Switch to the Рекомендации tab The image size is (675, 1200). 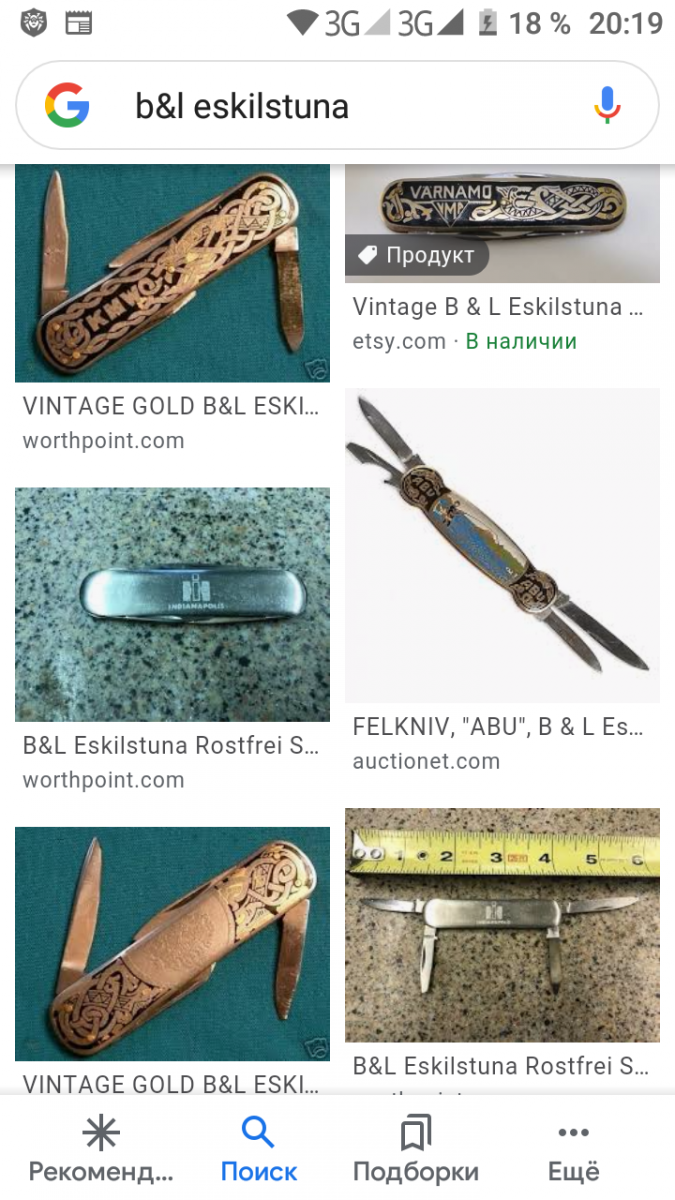[x=101, y=1149]
